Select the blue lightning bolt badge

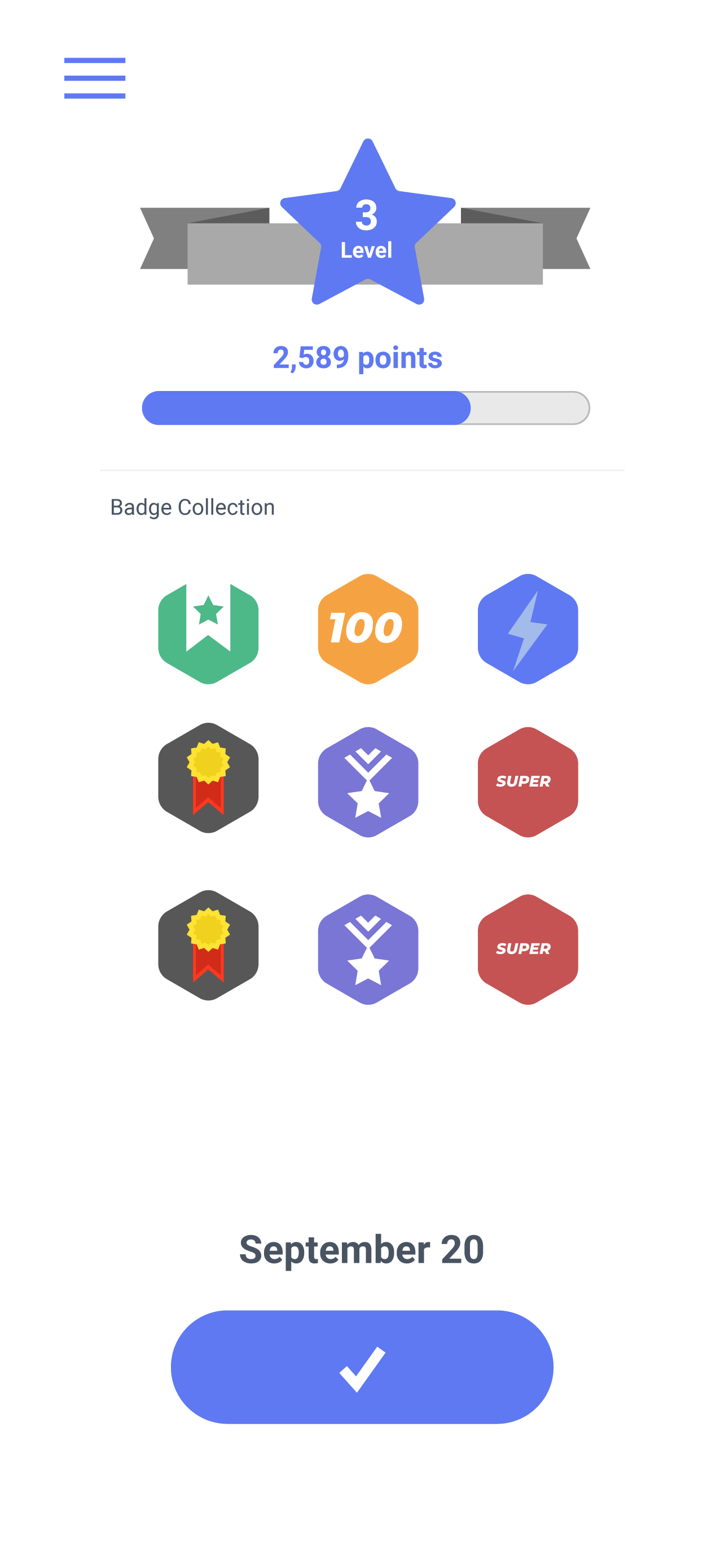point(527,629)
